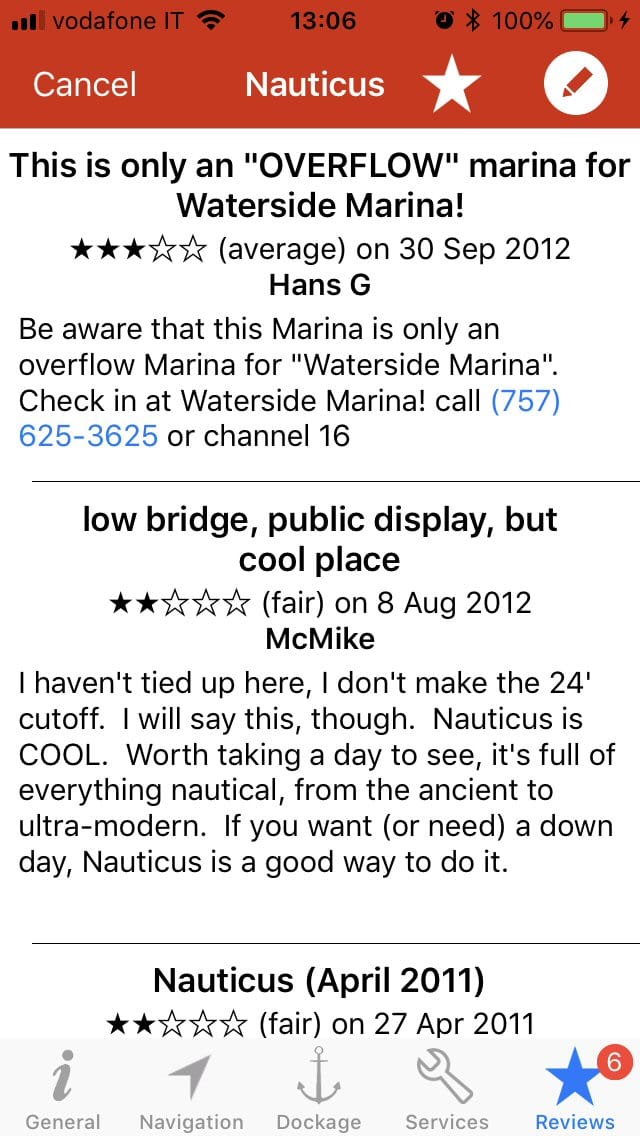
Task: Write a review using the pencil icon
Action: click(576, 85)
